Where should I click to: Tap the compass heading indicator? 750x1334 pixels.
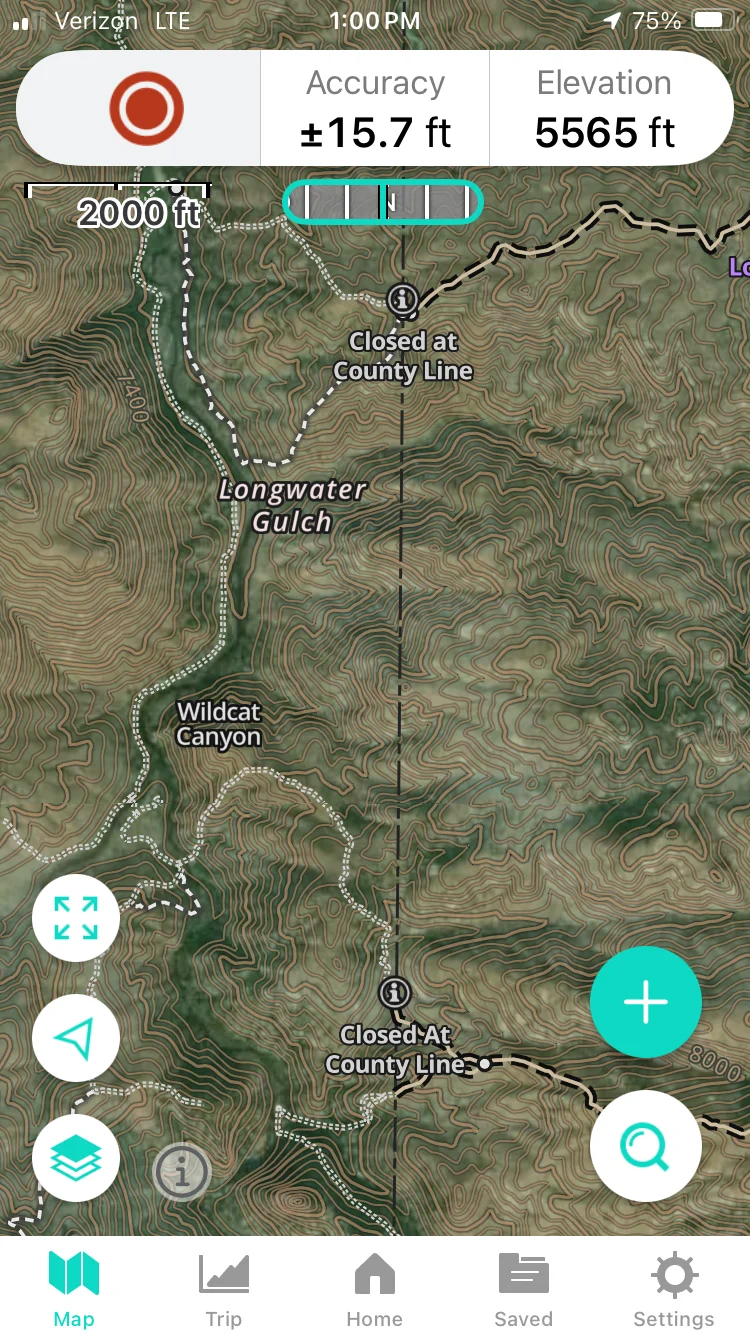click(383, 202)
